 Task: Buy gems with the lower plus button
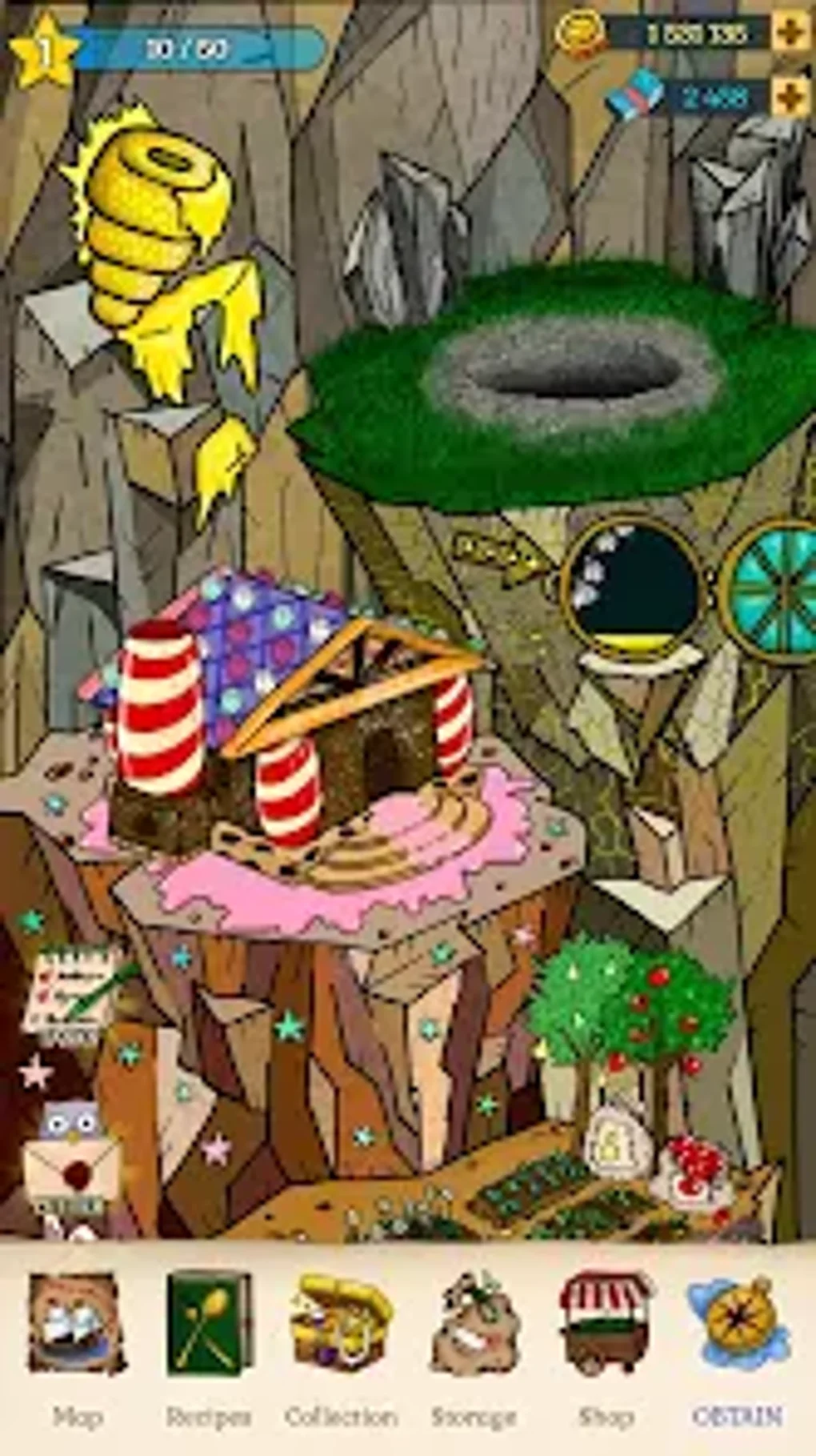(x=788, y=98)
